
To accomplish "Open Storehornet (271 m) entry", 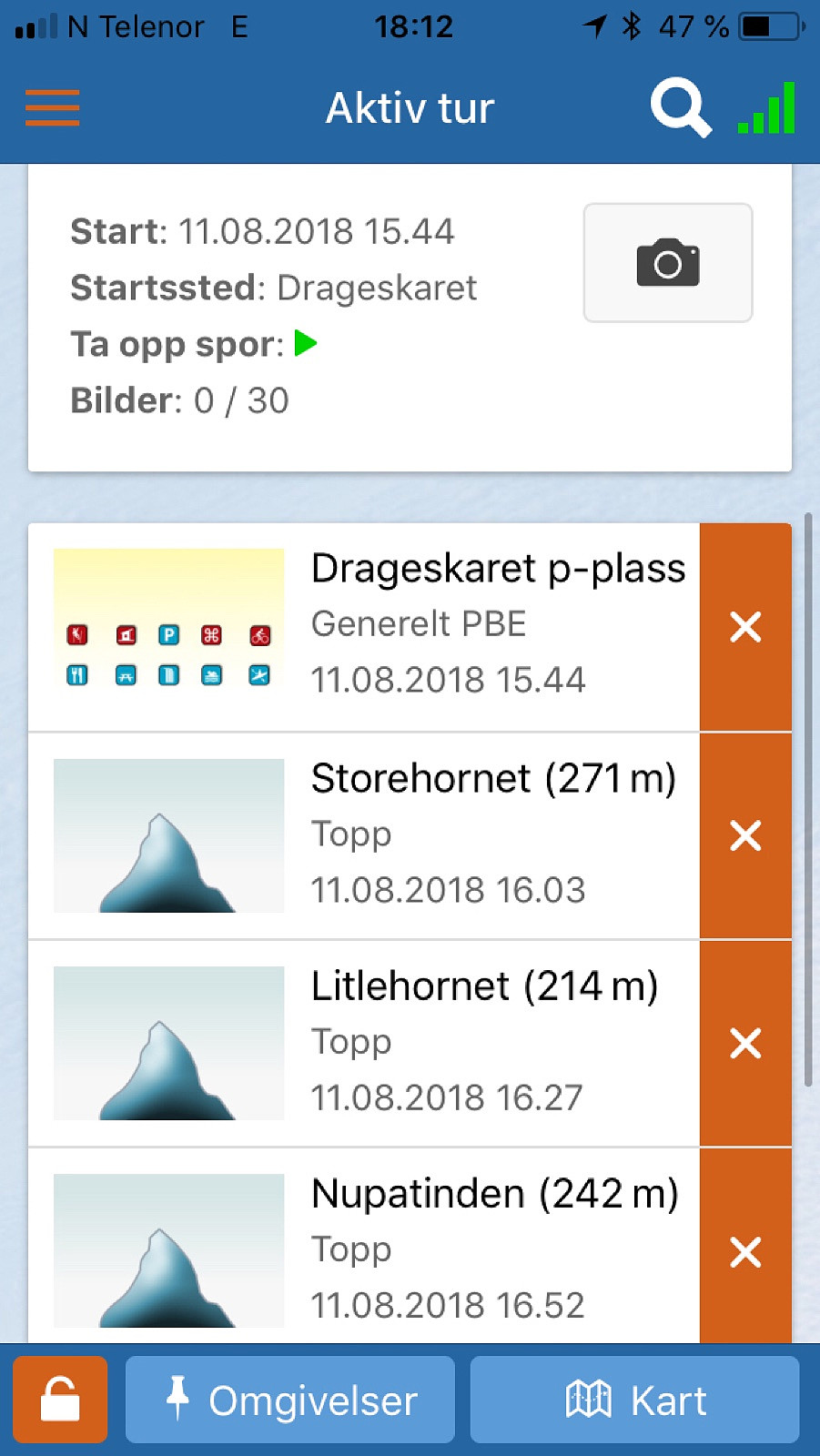I will (364, 835).
